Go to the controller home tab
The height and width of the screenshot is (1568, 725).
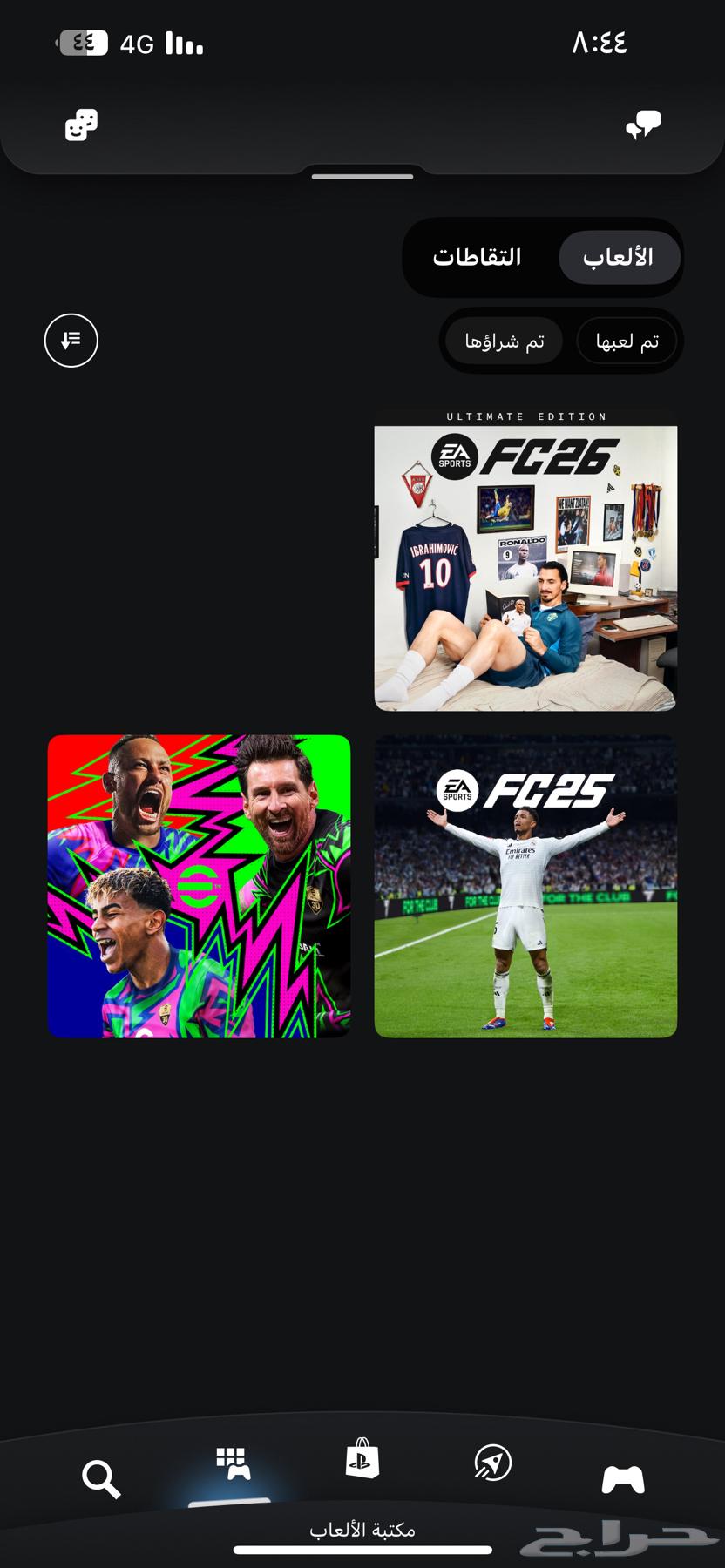tap(623, 1478)
